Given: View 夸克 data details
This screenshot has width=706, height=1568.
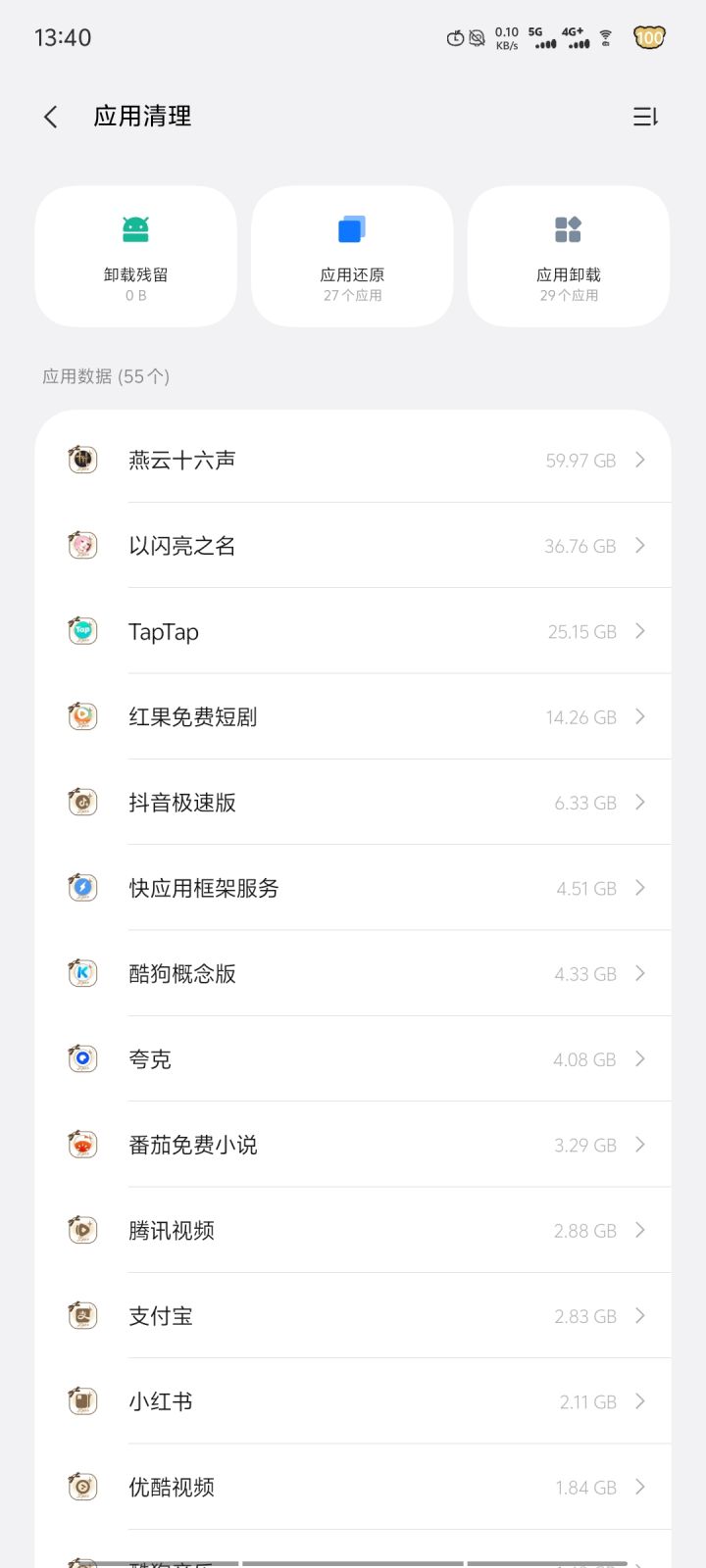Looking at the screenshot, I should [353, 1059].
